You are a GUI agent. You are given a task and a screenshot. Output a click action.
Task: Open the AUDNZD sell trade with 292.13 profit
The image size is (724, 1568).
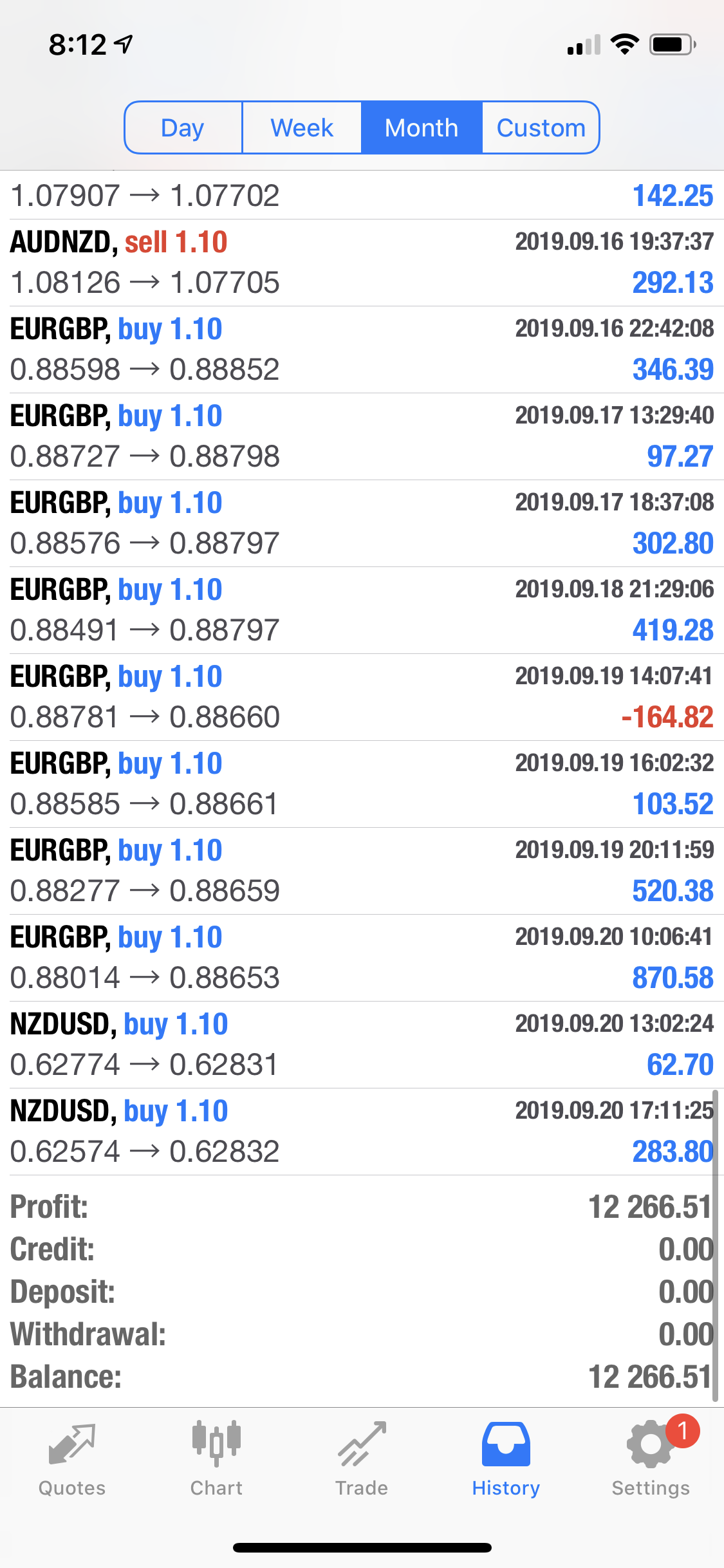click(x=362, y=263)
